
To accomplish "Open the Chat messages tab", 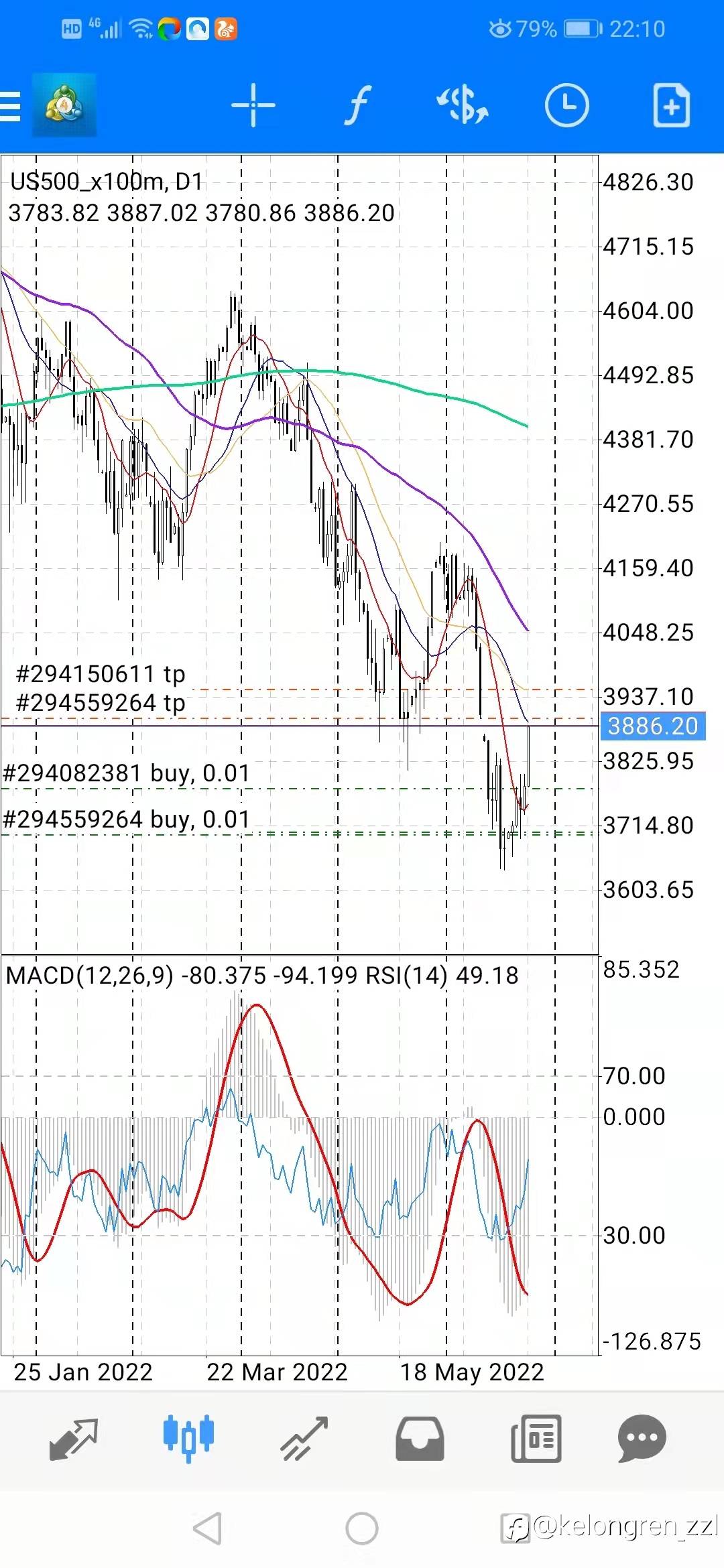I will point(642,1439).
